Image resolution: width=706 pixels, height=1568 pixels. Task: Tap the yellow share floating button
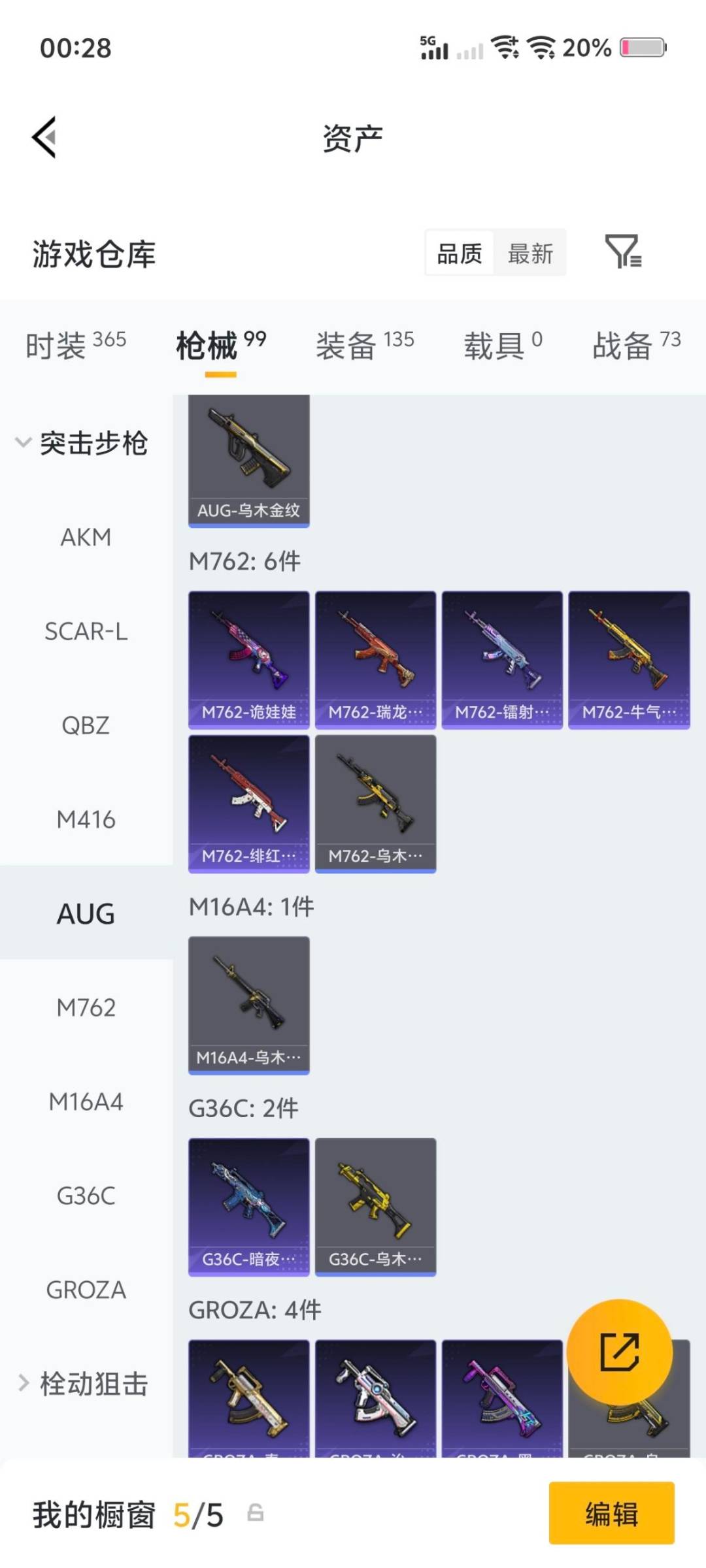coord(619,1352)
